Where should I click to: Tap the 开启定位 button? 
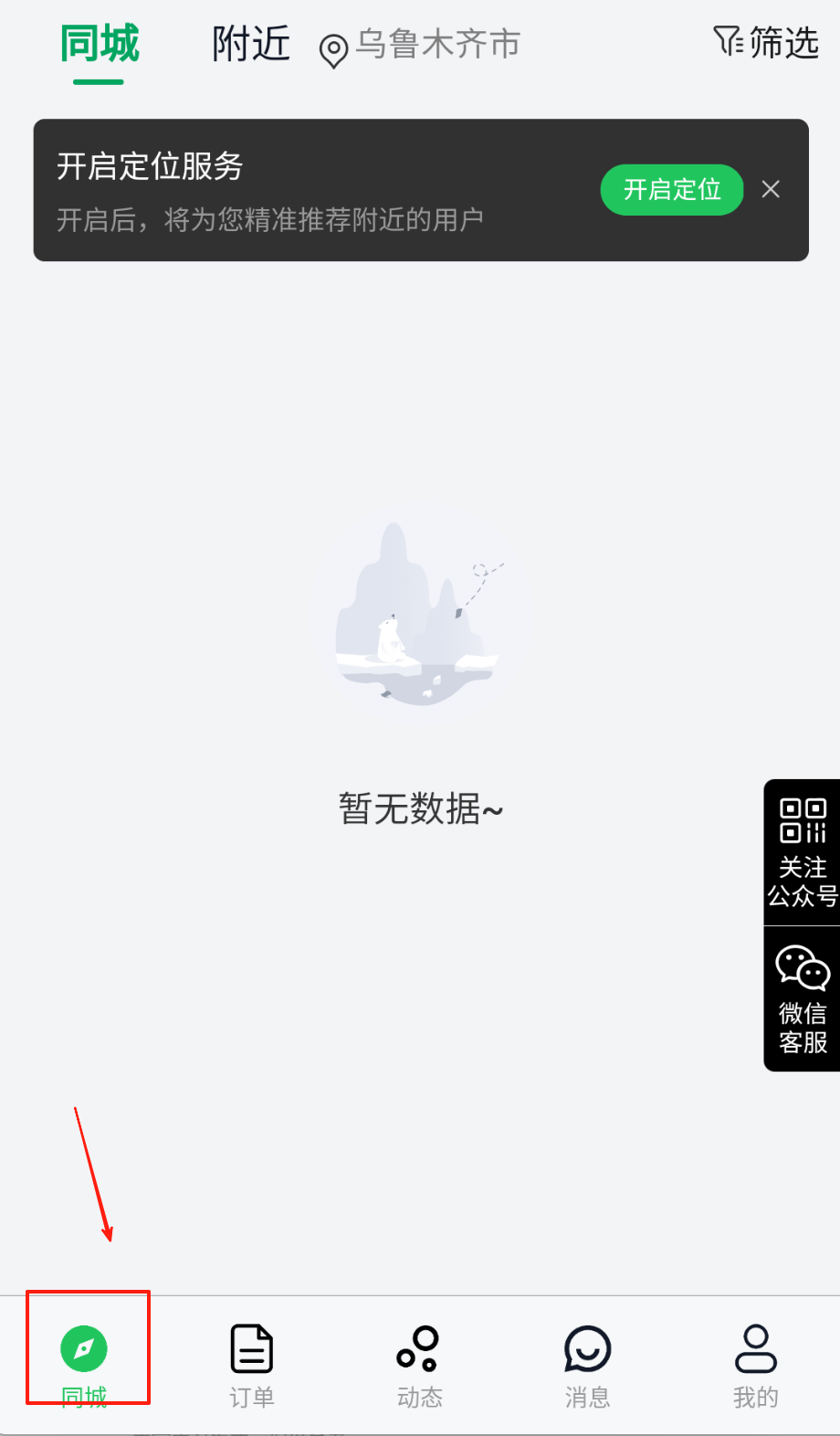pyautogui.click(x=671, y=190)
